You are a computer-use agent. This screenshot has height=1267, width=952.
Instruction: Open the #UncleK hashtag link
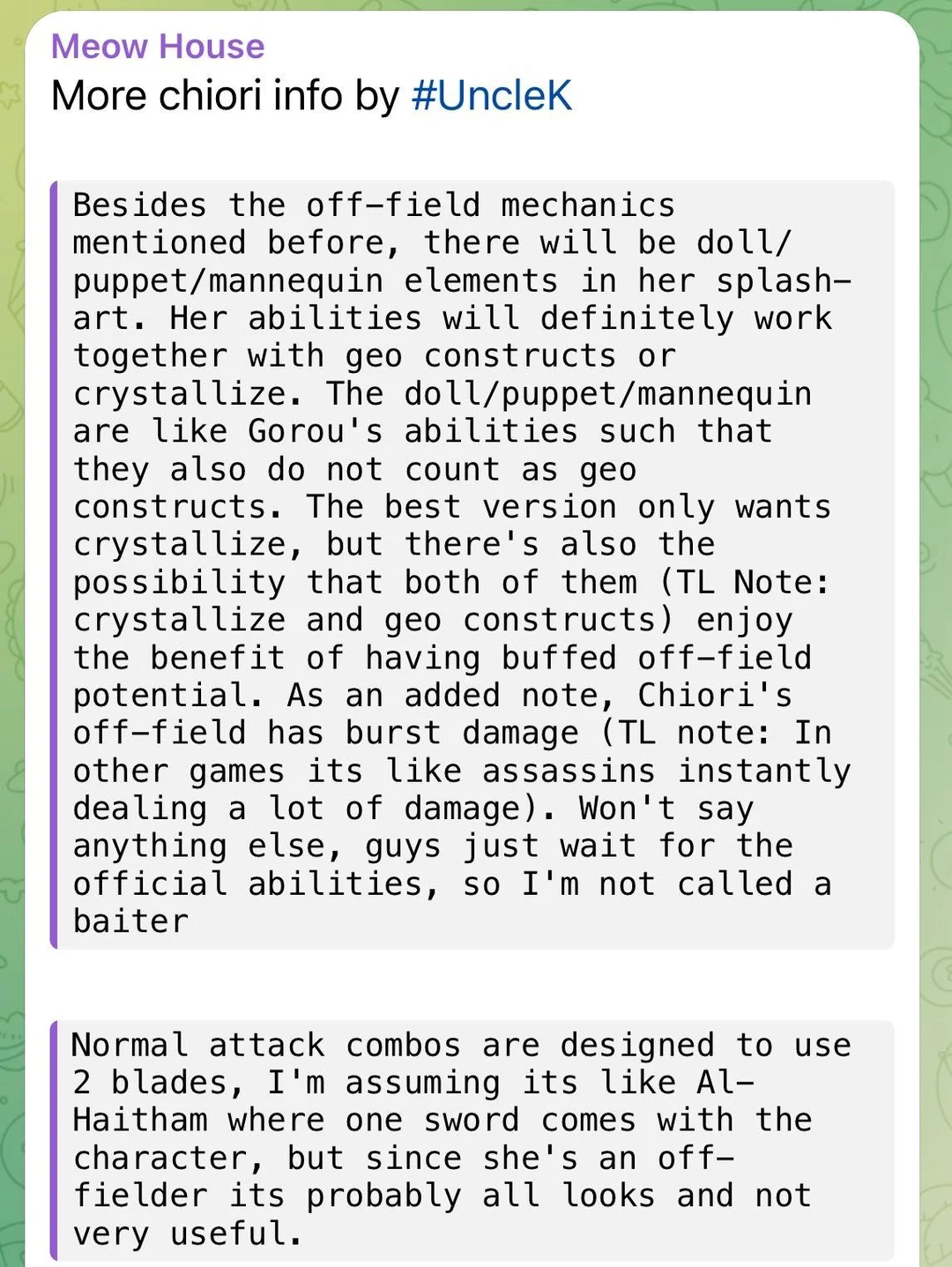492,96
